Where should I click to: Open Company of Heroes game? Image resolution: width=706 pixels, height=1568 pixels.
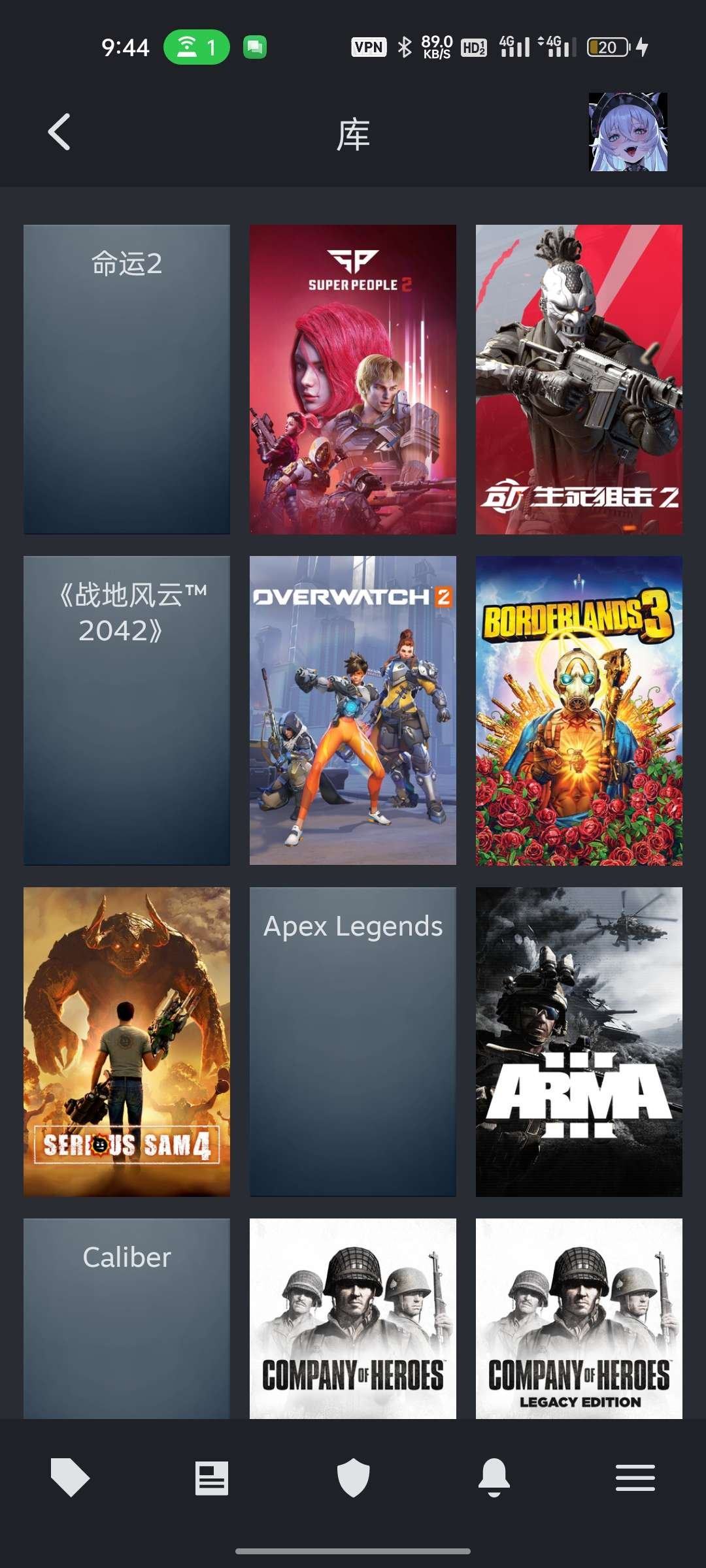click(353, 1318)
